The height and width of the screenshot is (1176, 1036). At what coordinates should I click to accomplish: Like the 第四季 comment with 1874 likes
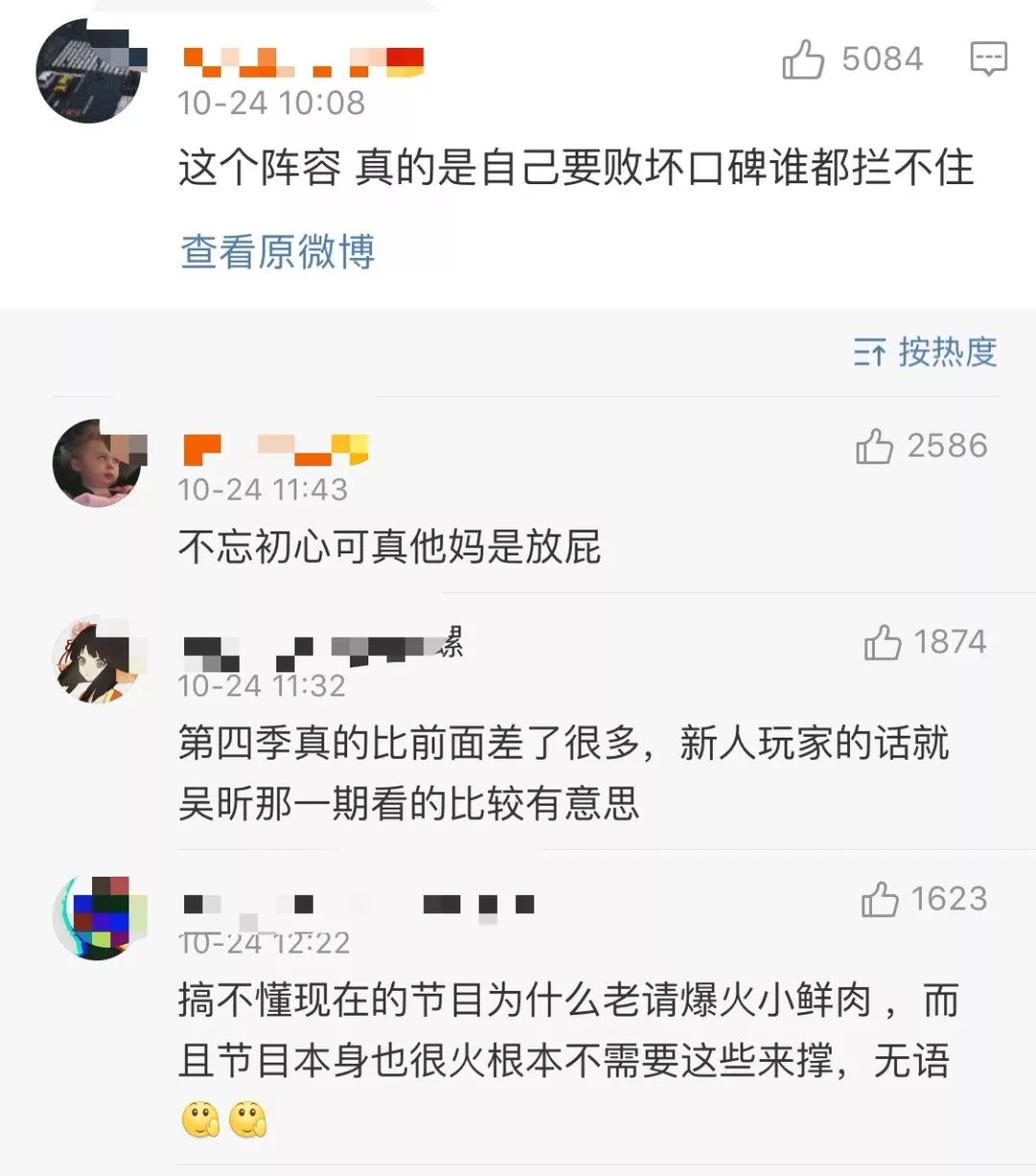point(883,642)
